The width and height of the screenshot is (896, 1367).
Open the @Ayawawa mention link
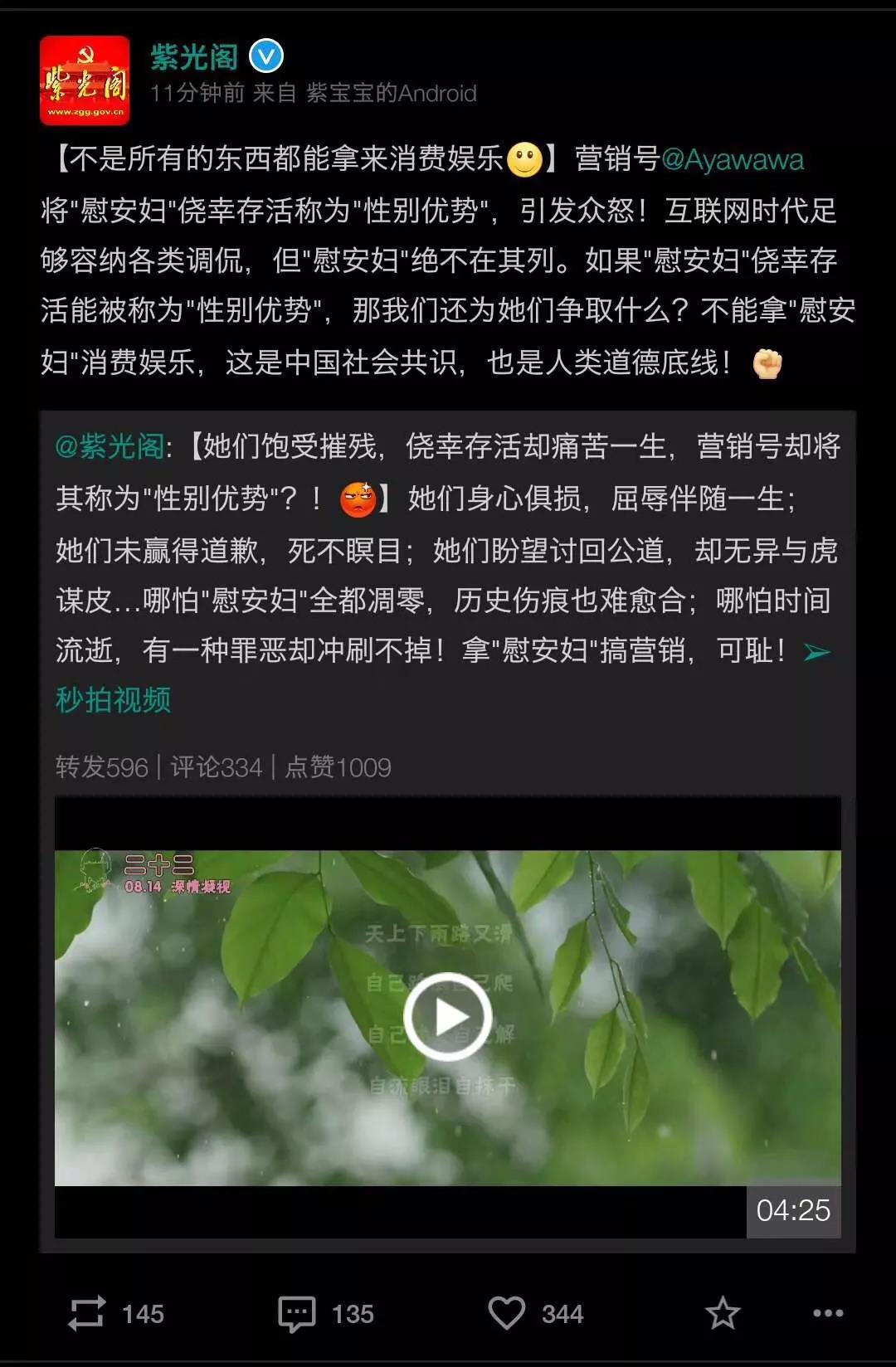coord(733,159)
